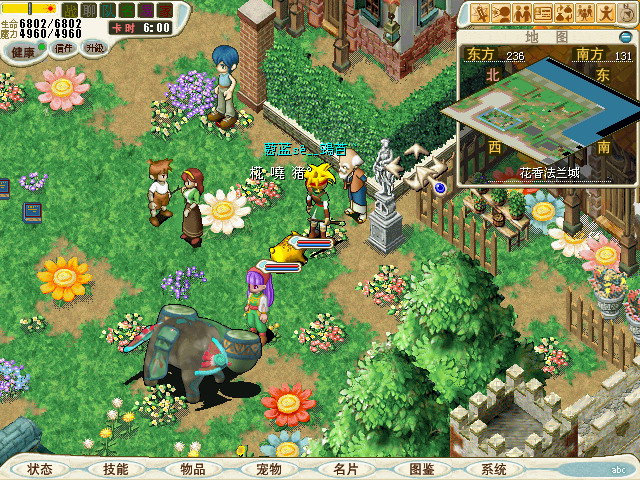Open the 名片 name card menu
Viewport: 640px width, 480px height.
345,469
